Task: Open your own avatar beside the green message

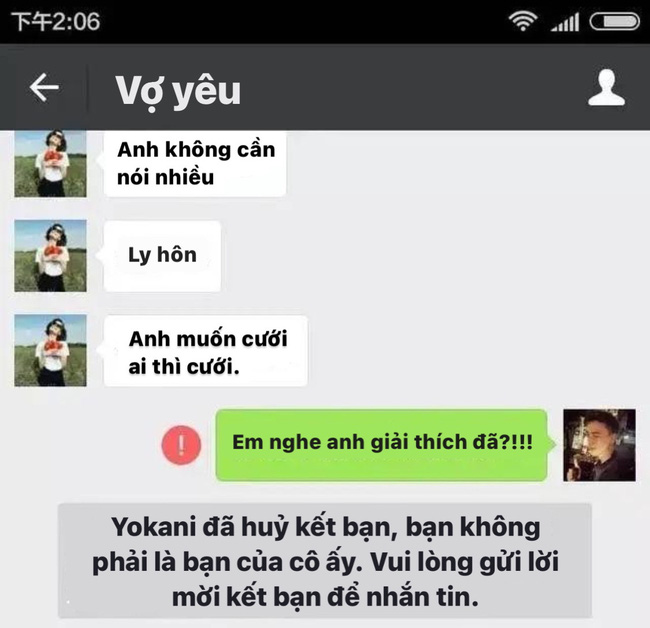Action: click(599, 444)
